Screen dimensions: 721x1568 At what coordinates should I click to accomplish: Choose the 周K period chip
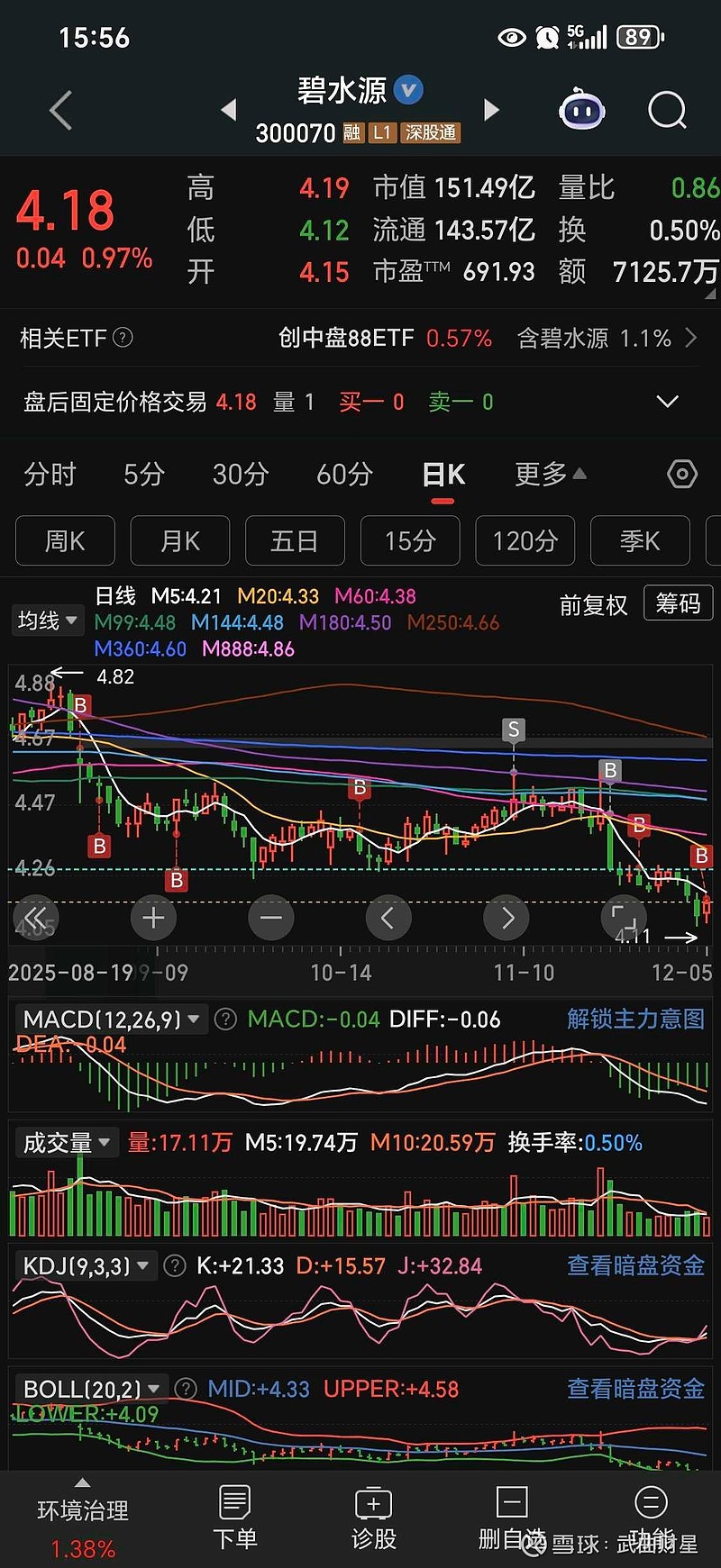(x=65, y=540)
